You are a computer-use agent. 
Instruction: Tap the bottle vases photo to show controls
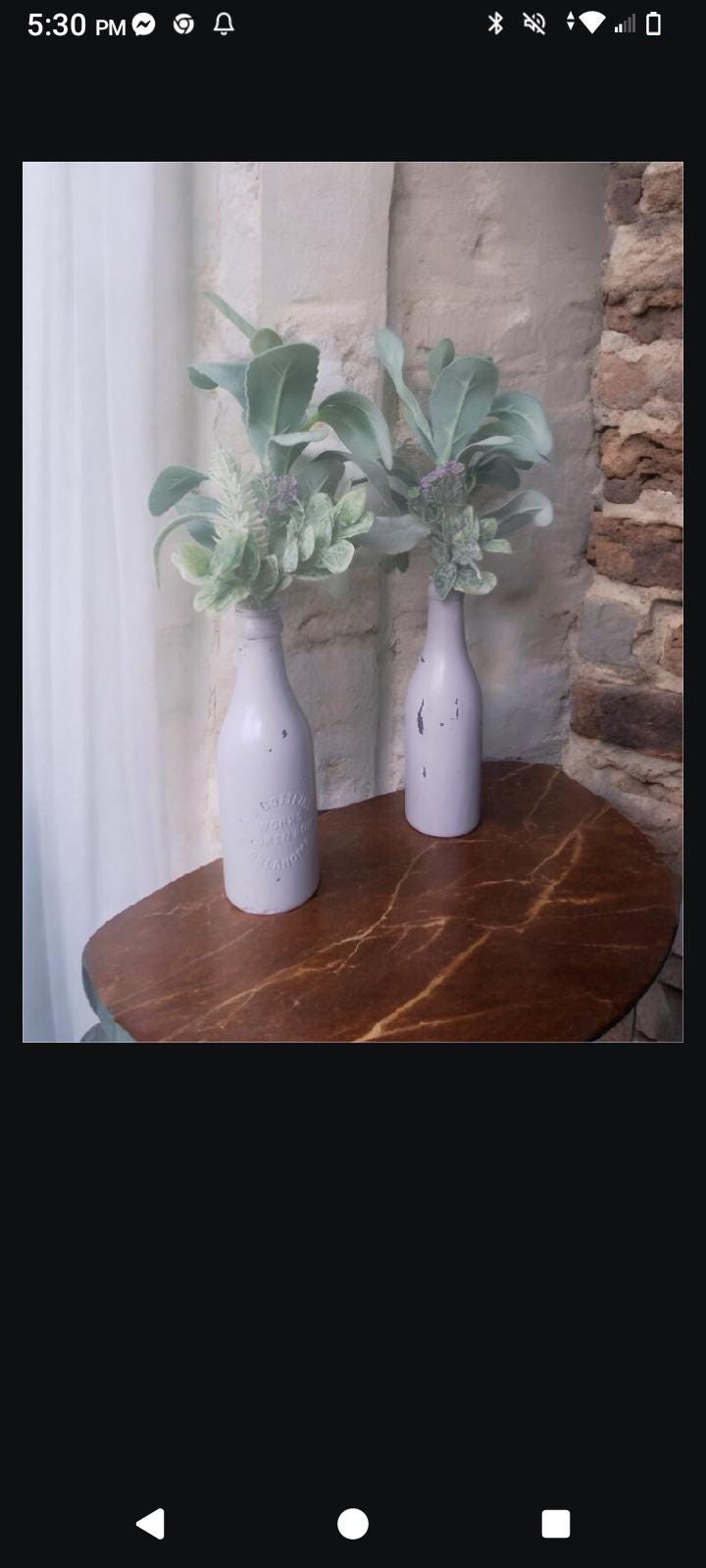[353, 602]
